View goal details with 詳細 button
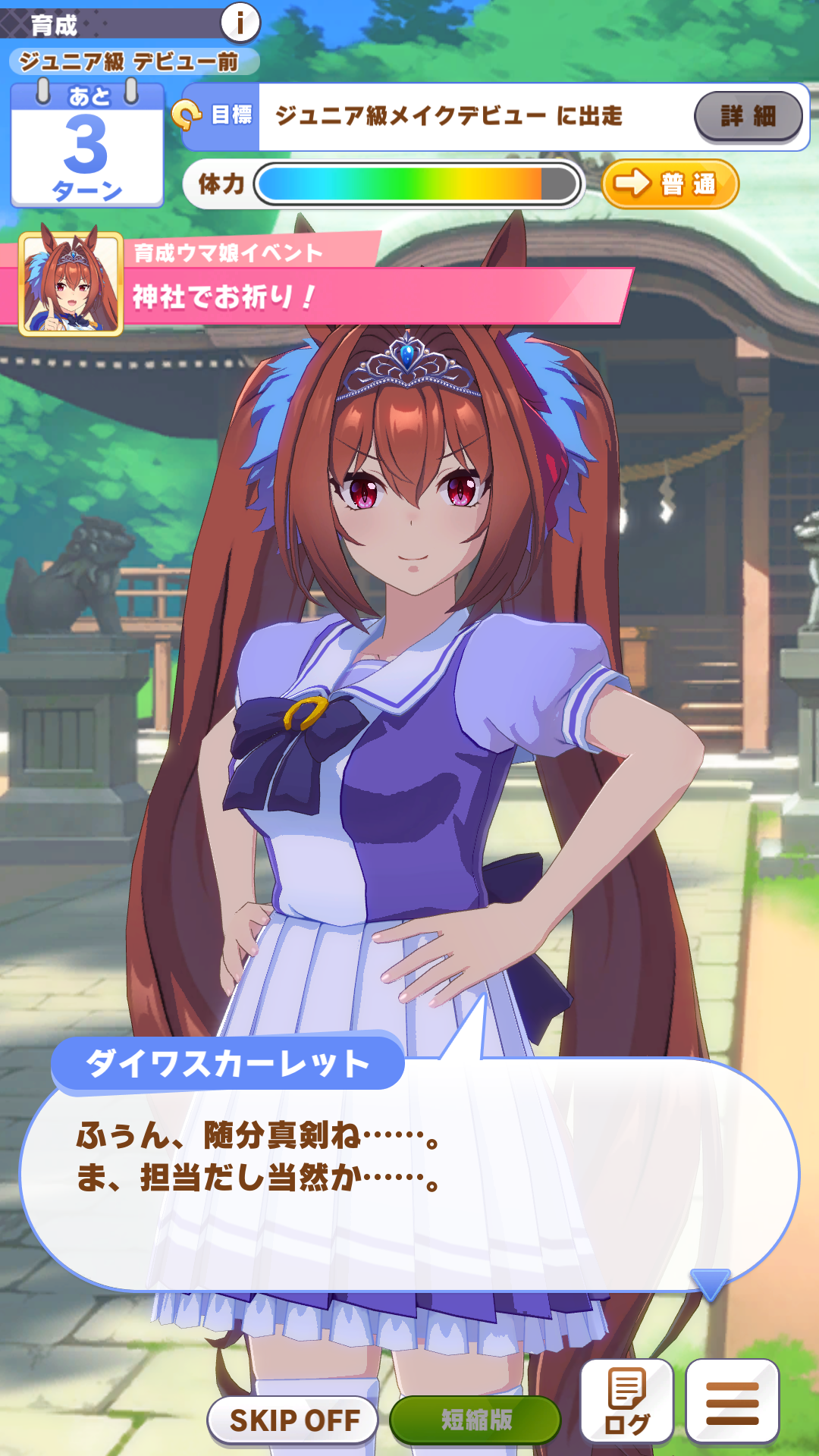 [748, 117]
